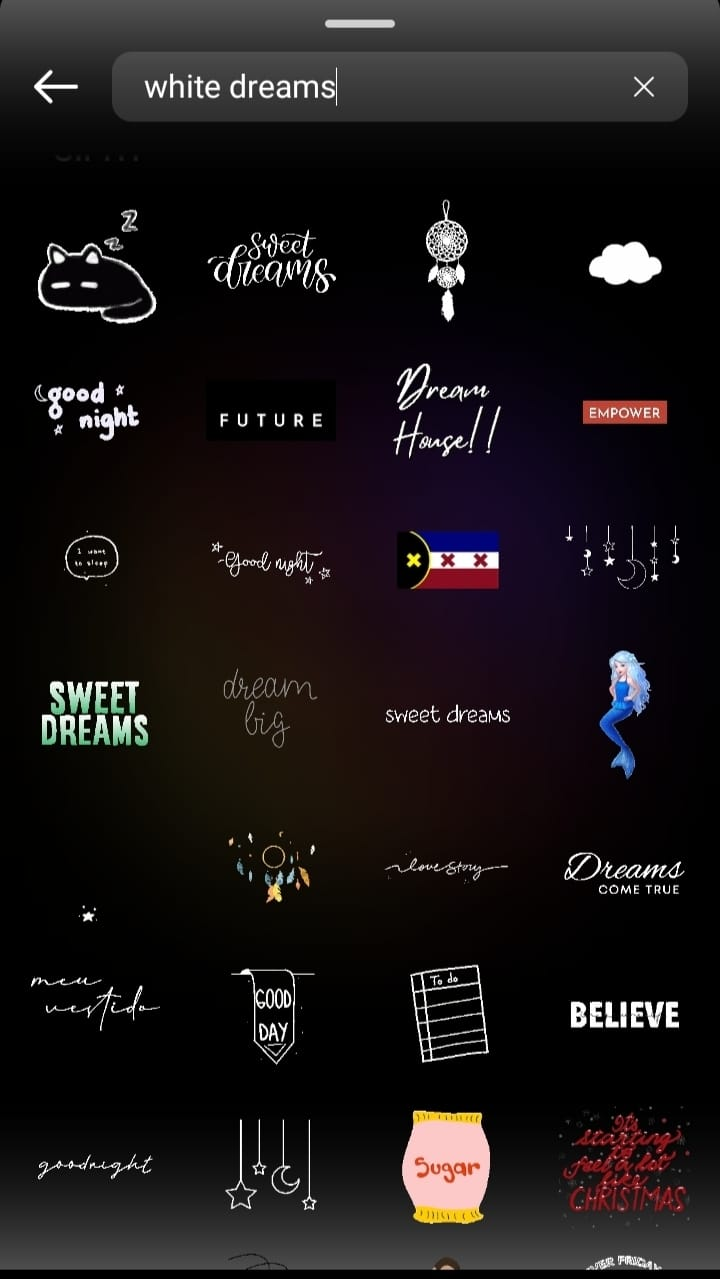Choose the Sugar bag sticker

tap(447, 1166)
